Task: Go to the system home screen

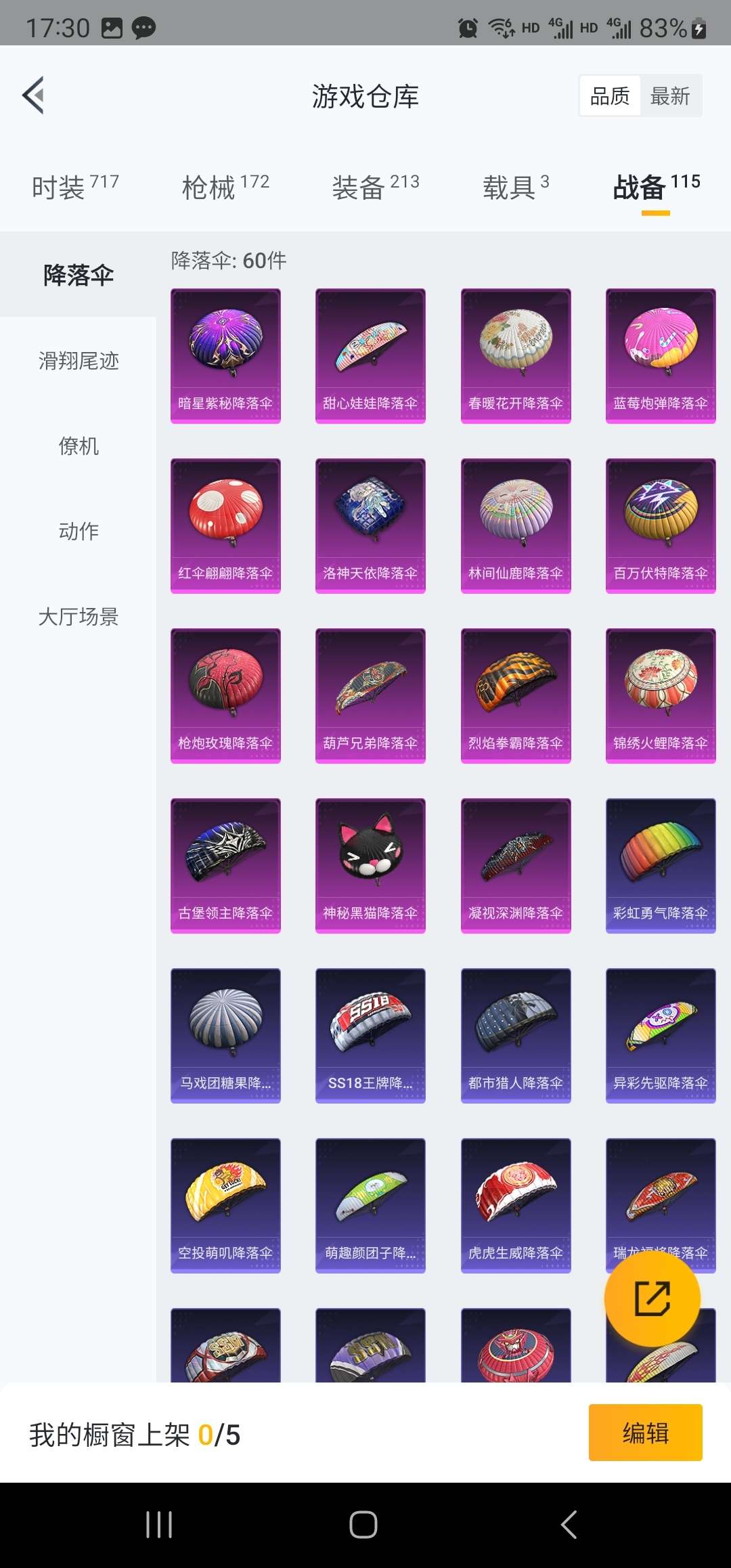Action: tap(363, 1525)
